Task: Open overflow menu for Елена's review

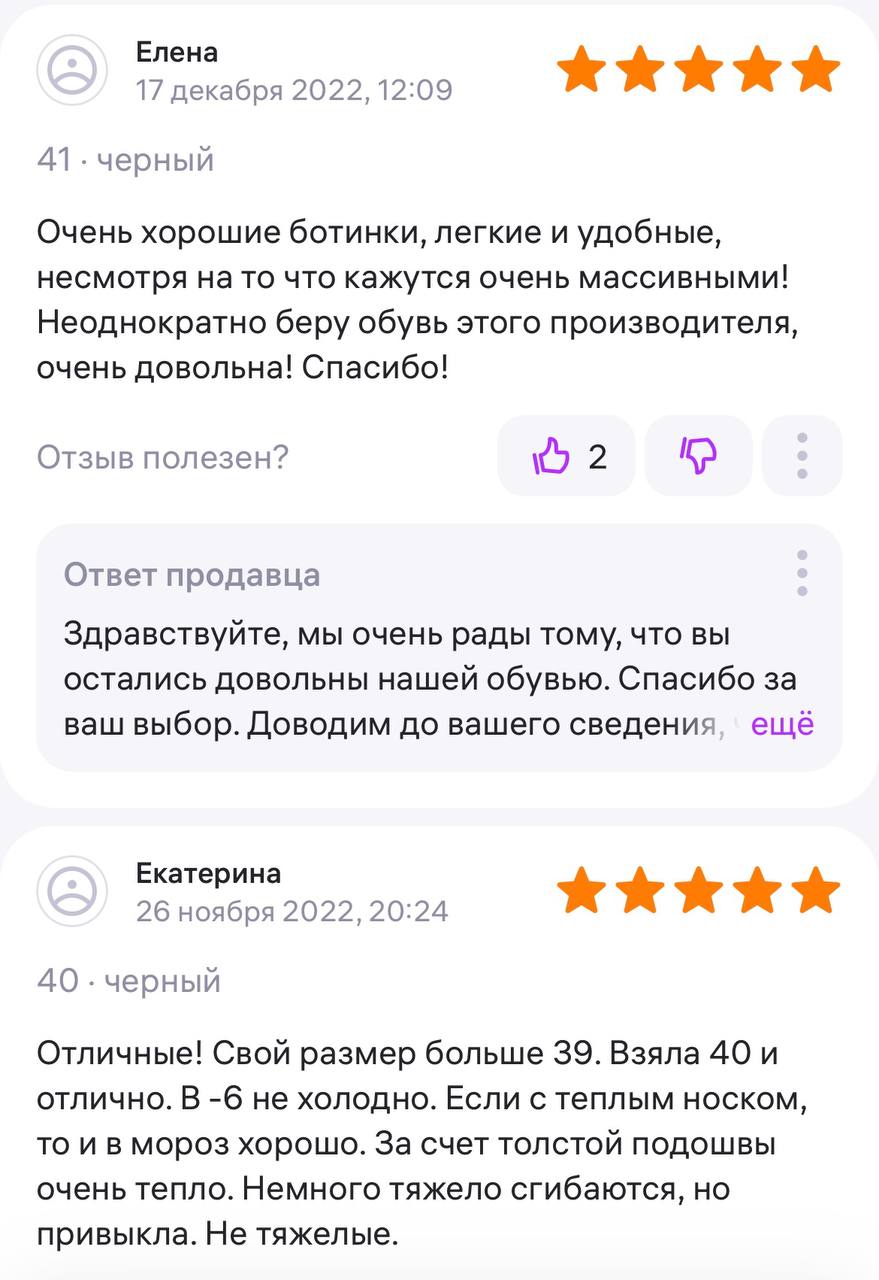Action: coord(802,457)
